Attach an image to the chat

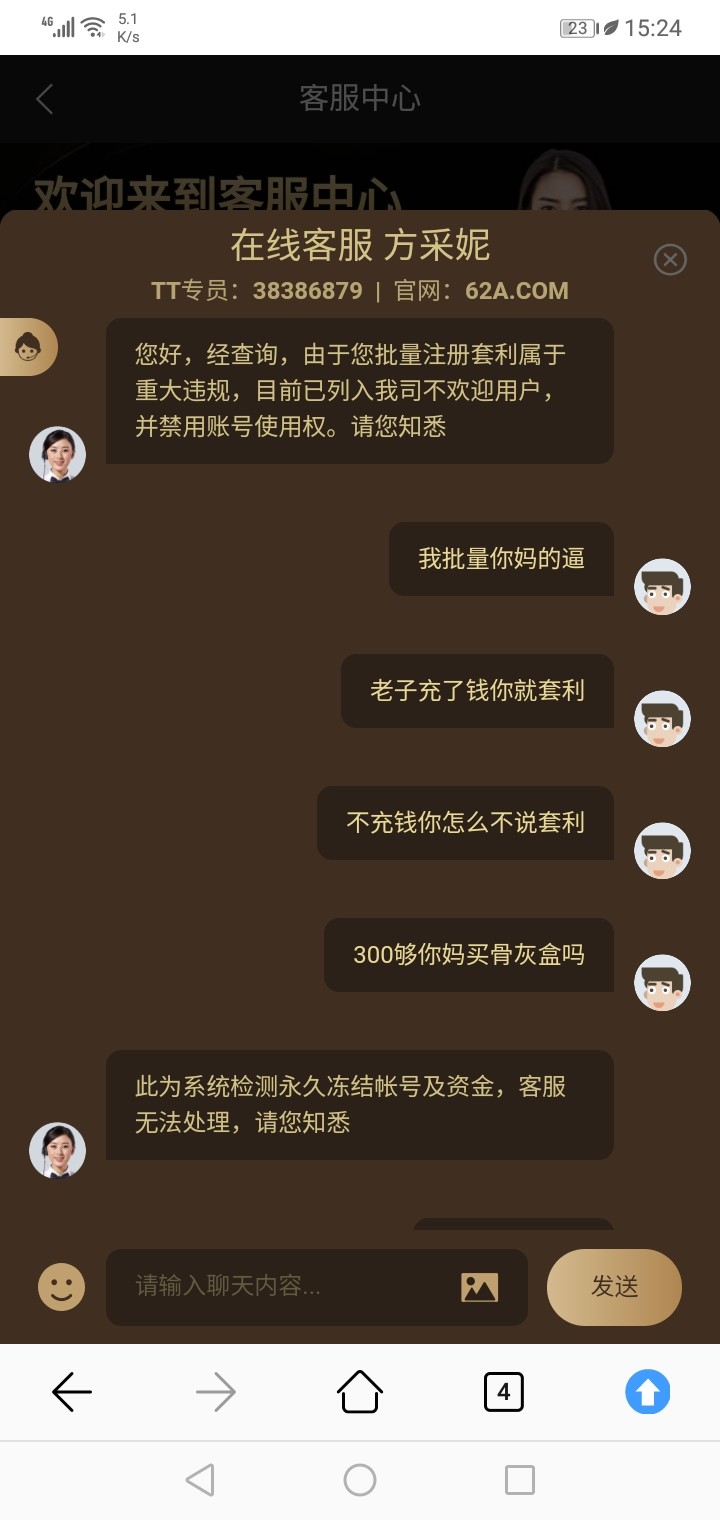[479, 1287]
